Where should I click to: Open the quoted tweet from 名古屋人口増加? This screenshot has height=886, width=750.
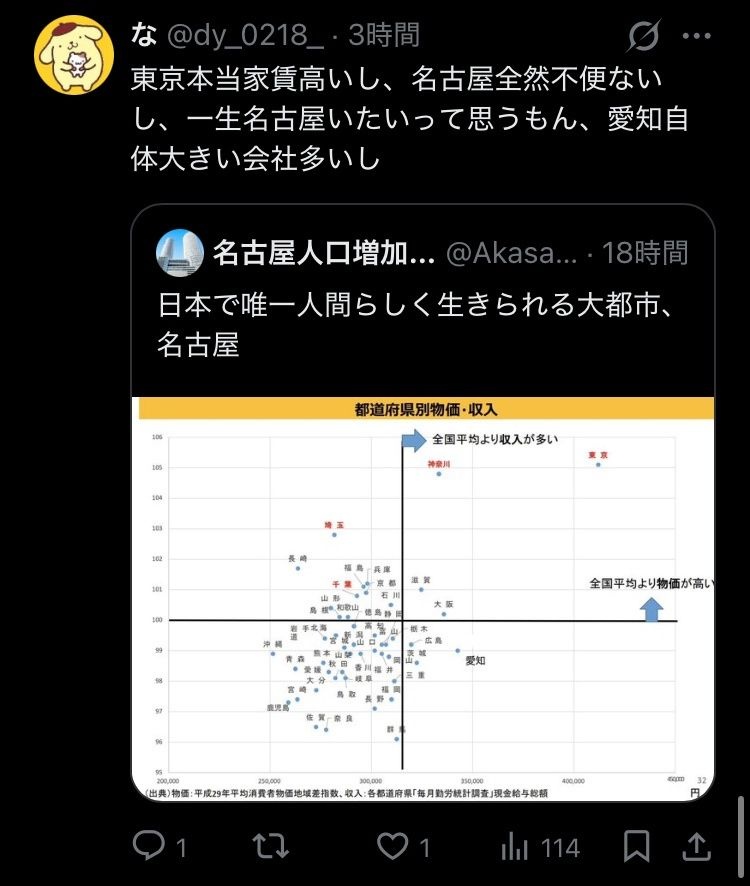tap(422, 300)
